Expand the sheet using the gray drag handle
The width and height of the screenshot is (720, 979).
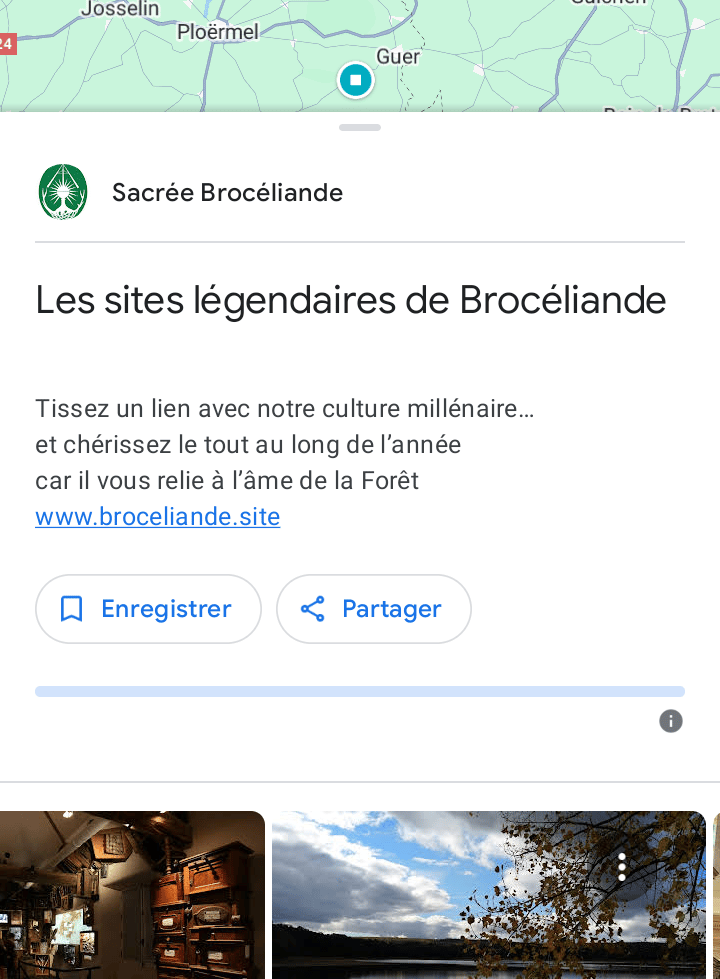pos(359,127)
